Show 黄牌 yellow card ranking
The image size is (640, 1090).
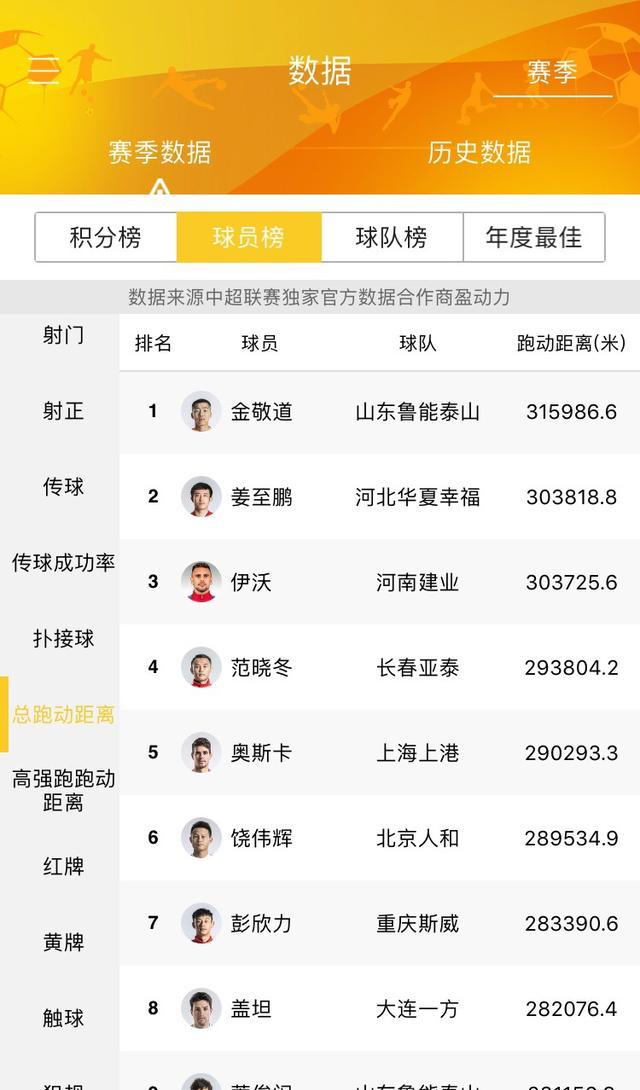pos(63,942)
